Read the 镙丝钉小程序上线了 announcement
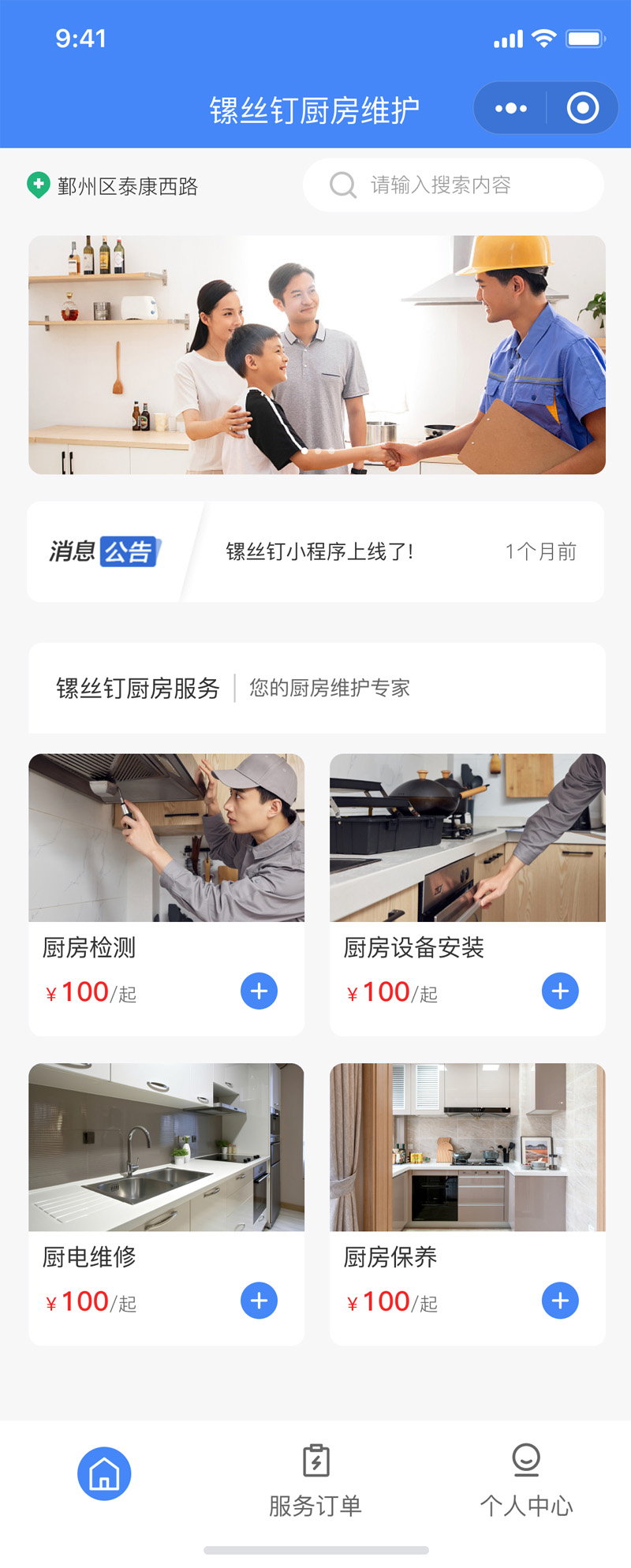 point(319,551)
